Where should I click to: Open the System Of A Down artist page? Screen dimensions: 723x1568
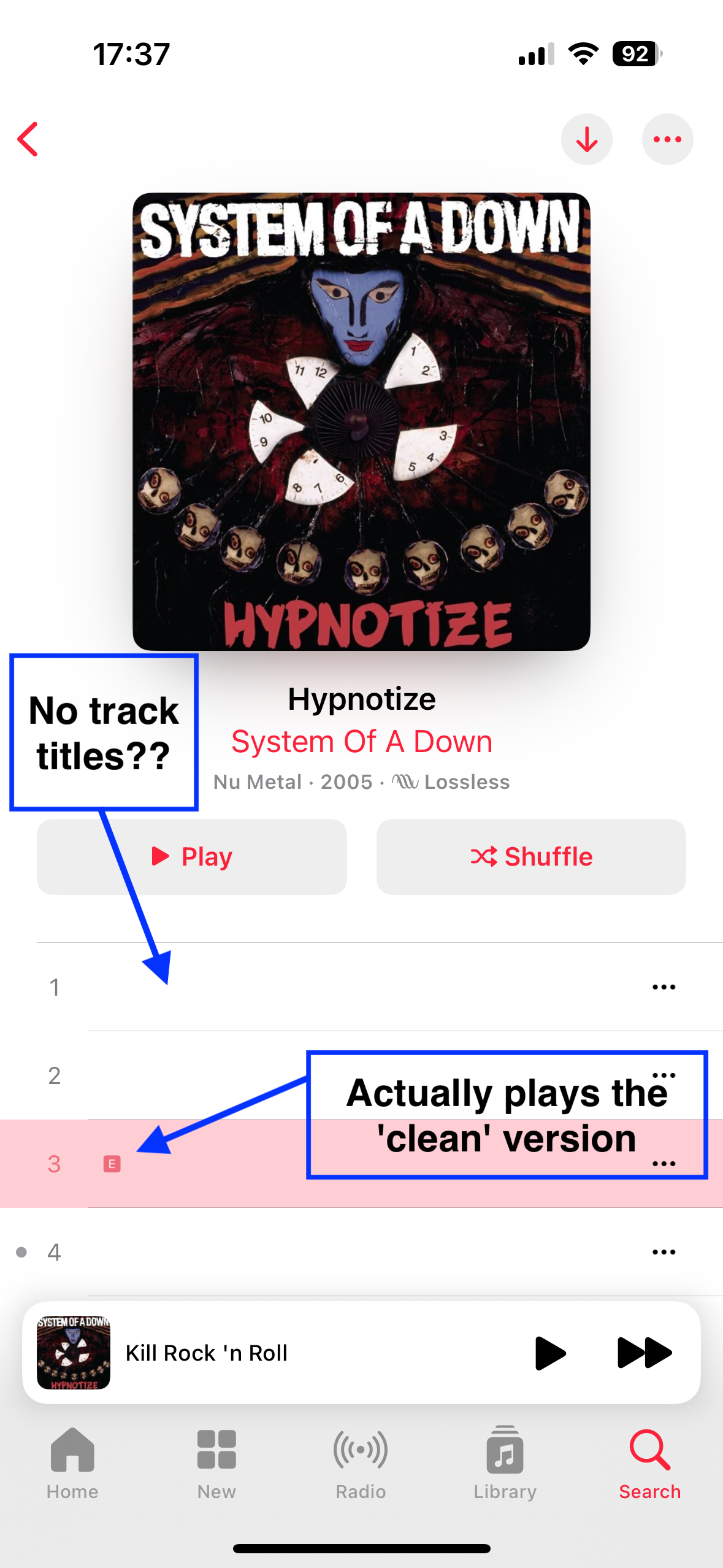click(362, 741)
